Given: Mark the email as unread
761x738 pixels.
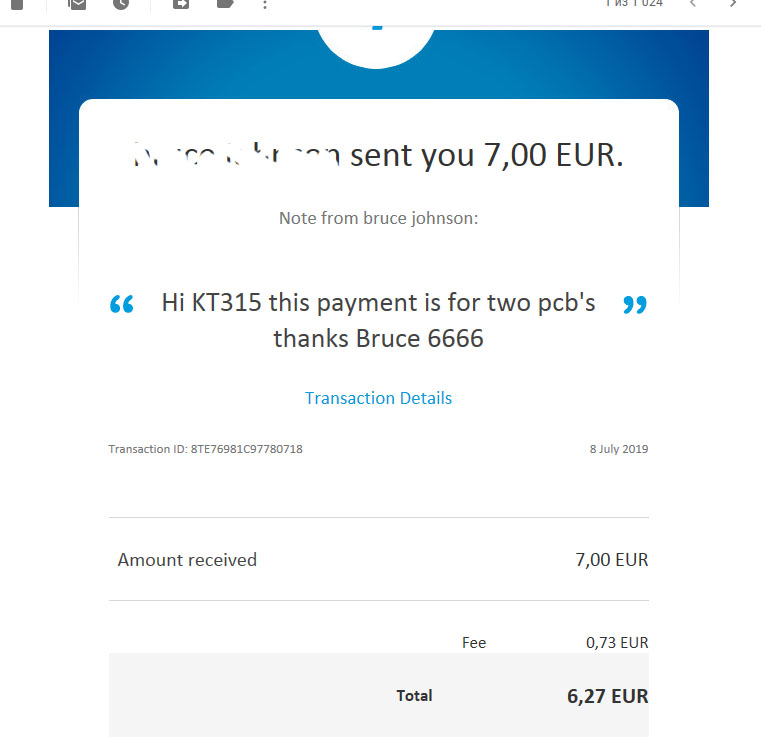Looking at the screenshot, I should pyautogui.click(x=77, y=4).
